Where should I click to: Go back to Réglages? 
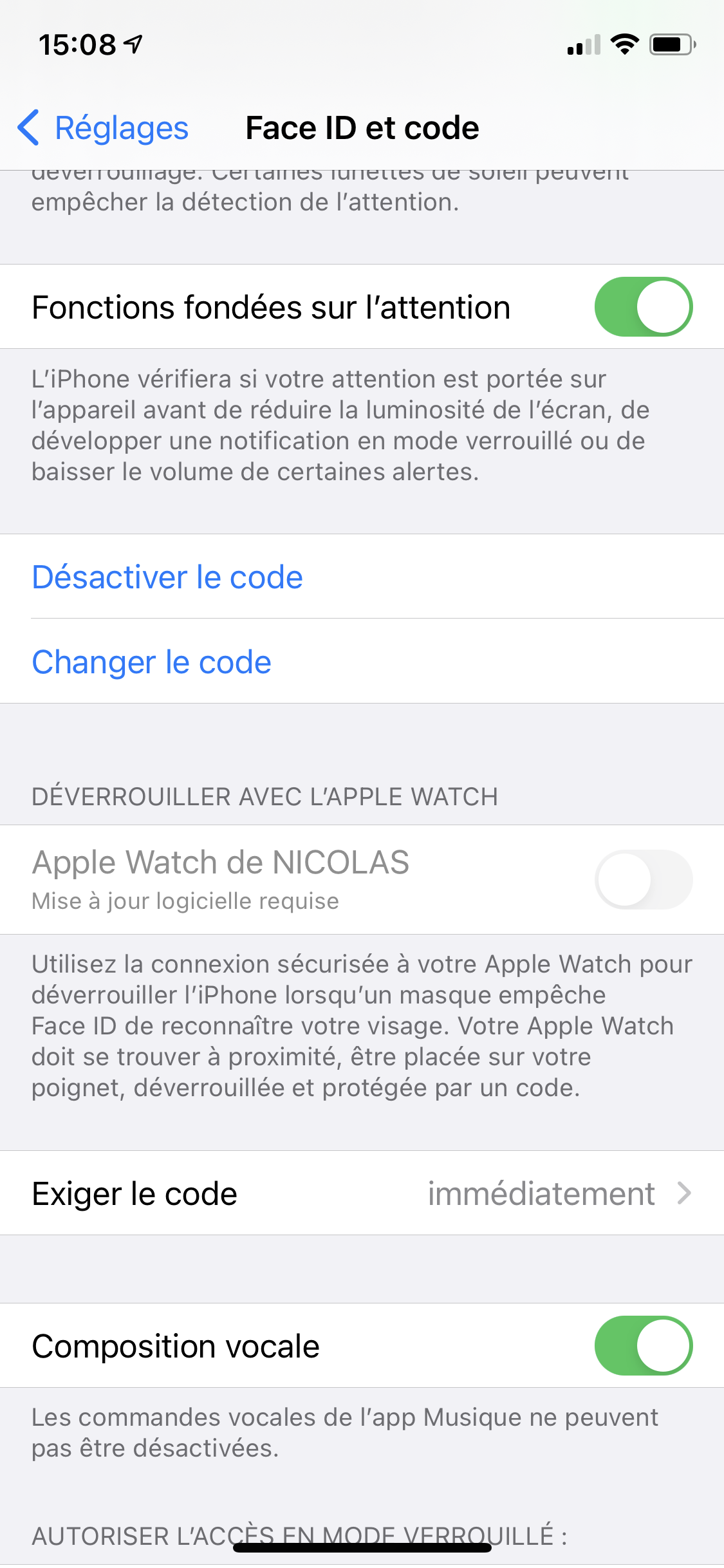click(x=103, y=127)
